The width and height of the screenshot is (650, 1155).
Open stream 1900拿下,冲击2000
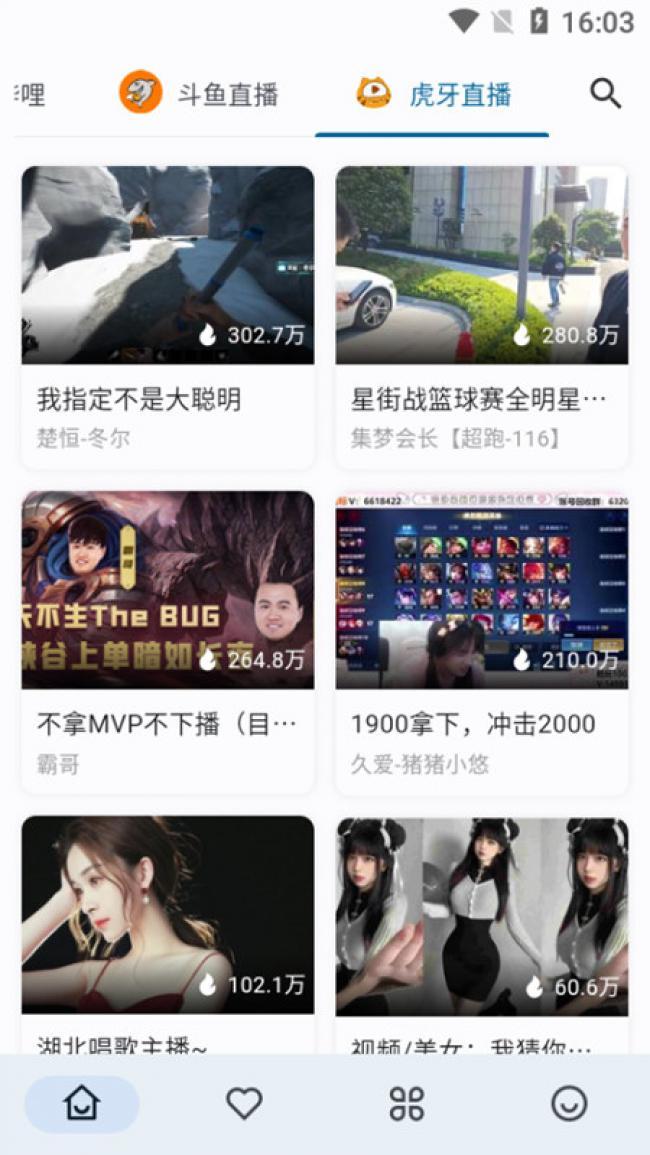tap(482, 642)
